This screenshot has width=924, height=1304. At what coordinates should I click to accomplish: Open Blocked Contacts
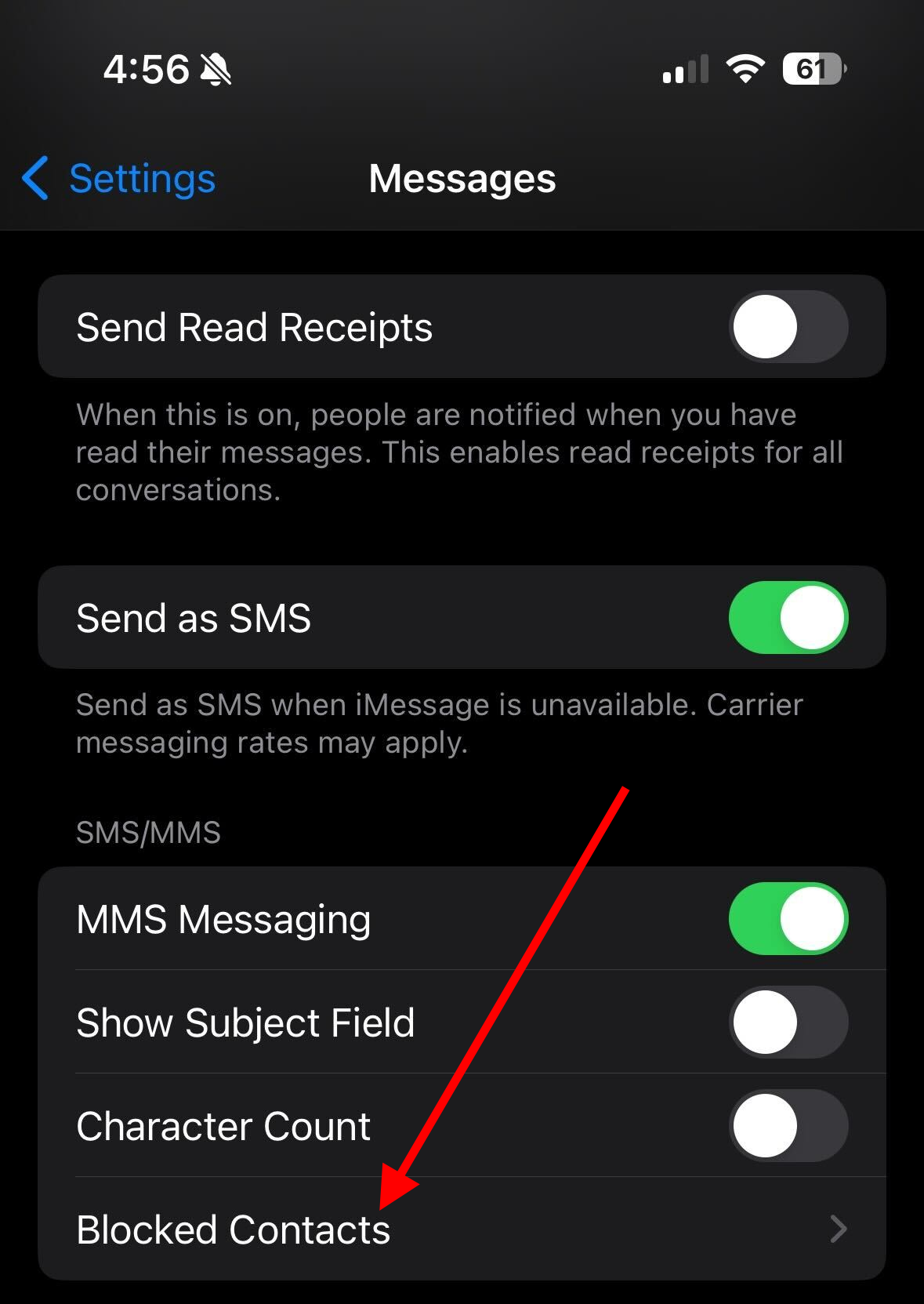pos(461,1229)
